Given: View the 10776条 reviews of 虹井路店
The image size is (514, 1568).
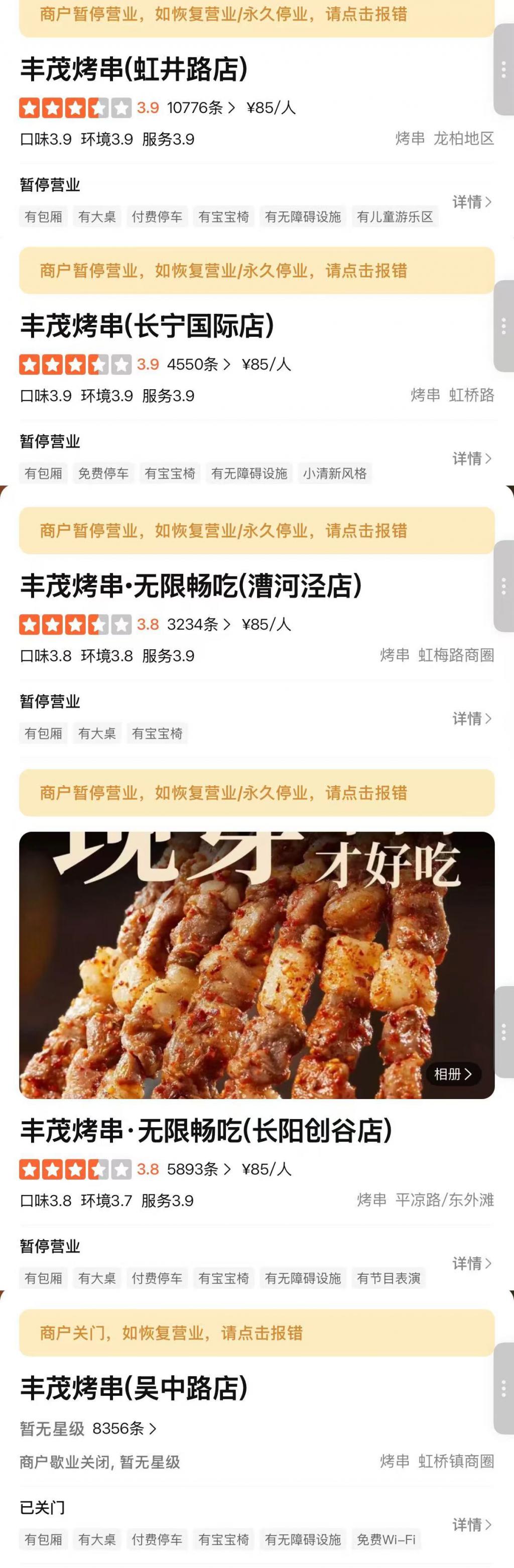Looking at the screenshot, I should [200, 108].
